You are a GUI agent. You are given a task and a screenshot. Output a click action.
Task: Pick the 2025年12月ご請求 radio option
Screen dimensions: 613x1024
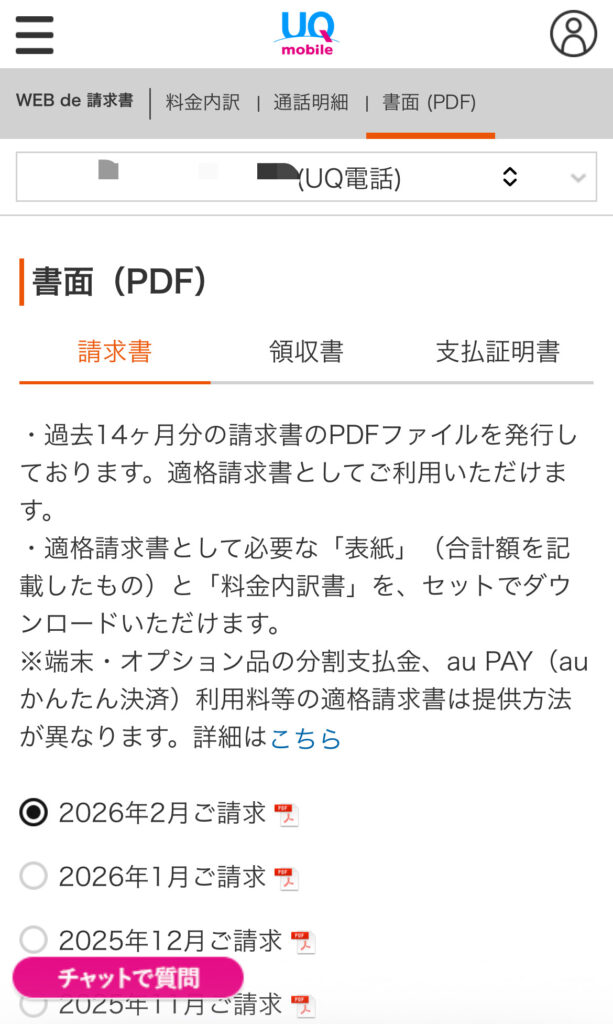point(34,940)
